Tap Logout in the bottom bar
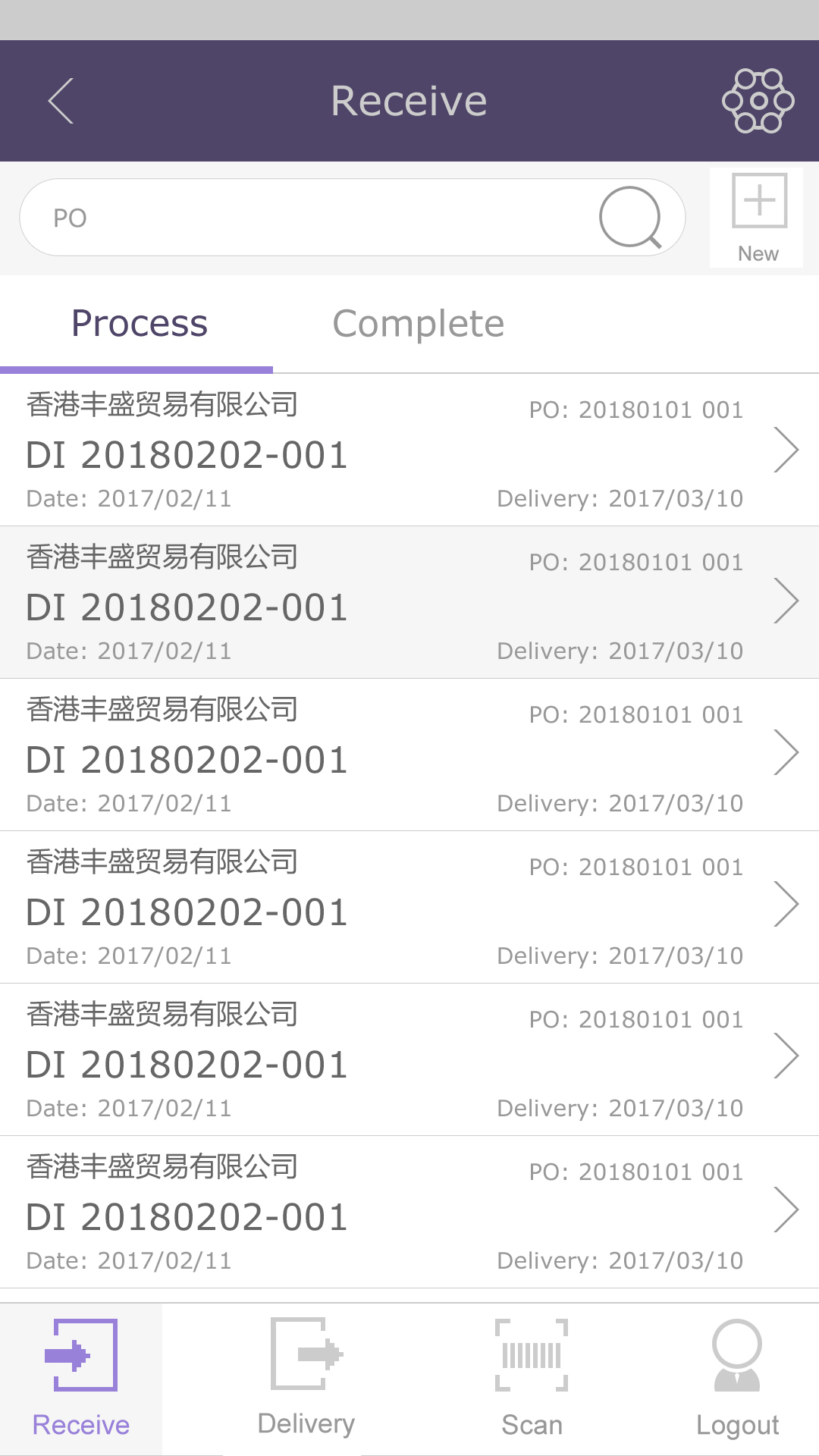The image size is (819, 1456). (737, 1379)
